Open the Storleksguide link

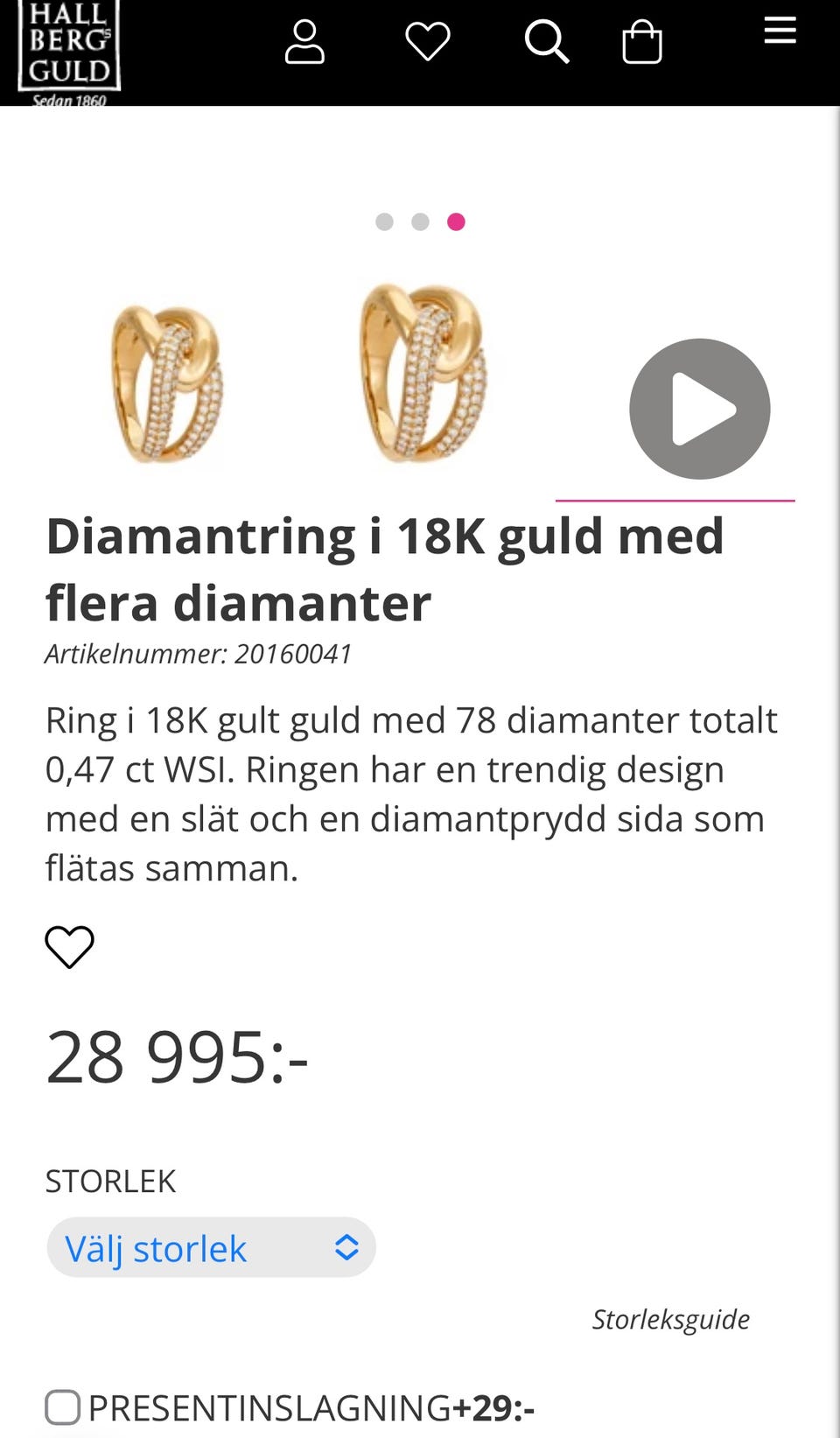670,1319
